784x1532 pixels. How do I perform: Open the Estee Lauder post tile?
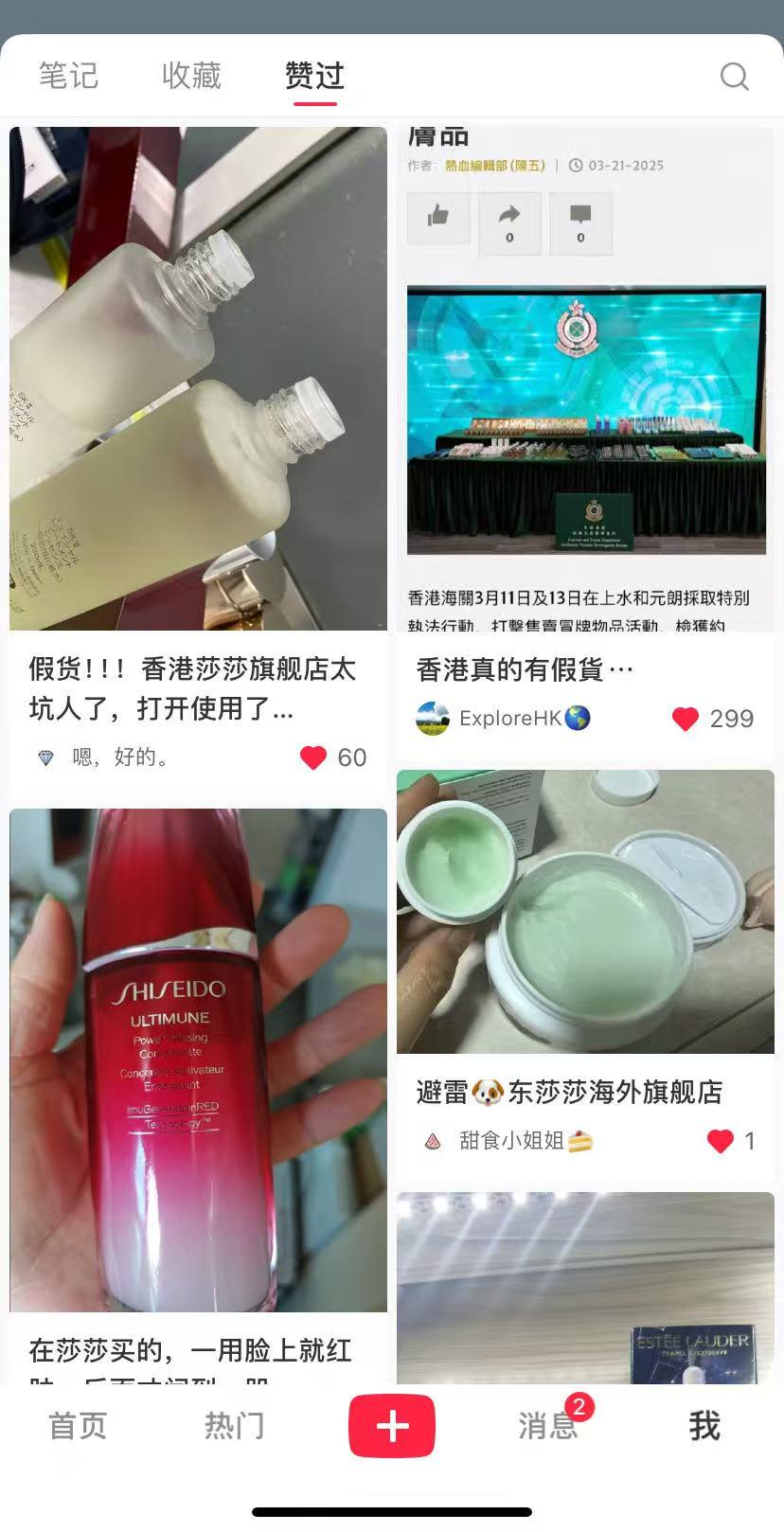click(585, 1288)
